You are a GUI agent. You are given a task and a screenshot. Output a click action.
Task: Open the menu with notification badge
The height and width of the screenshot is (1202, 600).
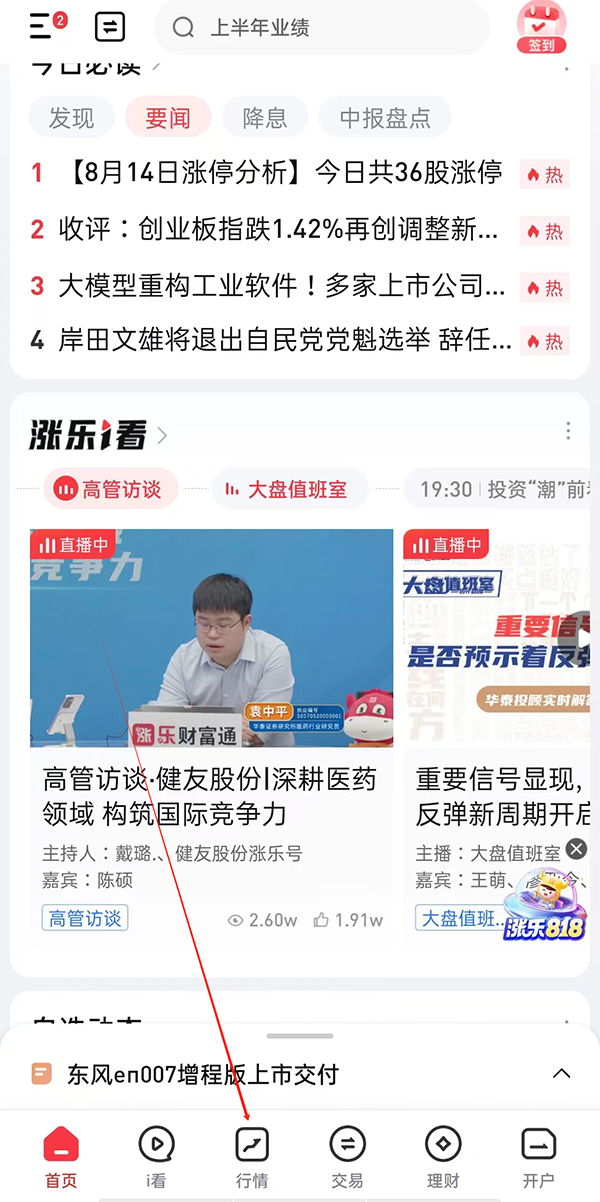point(42,27)
